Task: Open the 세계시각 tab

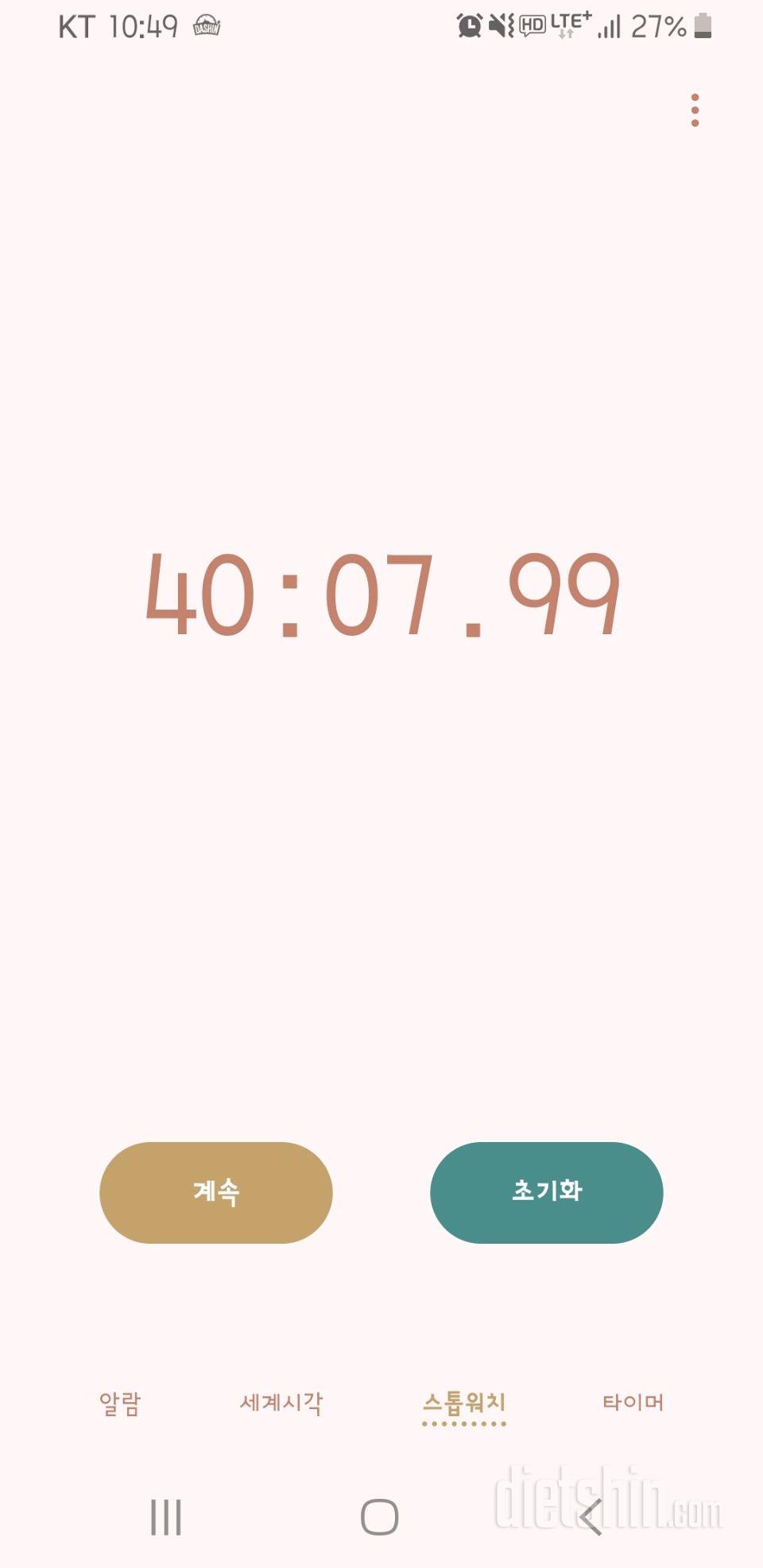Action: point(281,1403)
